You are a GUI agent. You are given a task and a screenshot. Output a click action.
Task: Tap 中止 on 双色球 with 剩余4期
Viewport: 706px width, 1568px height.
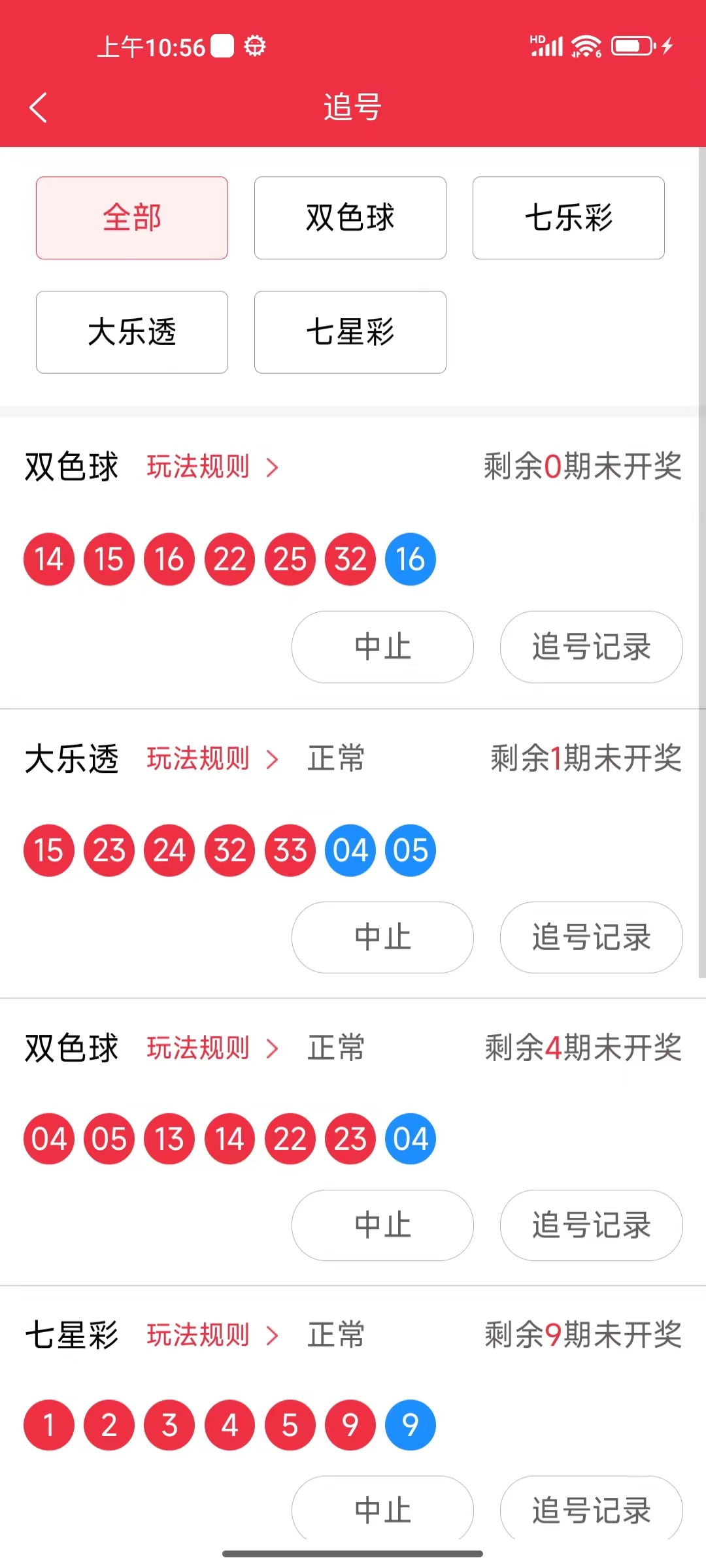click(x=382, y=1225)
